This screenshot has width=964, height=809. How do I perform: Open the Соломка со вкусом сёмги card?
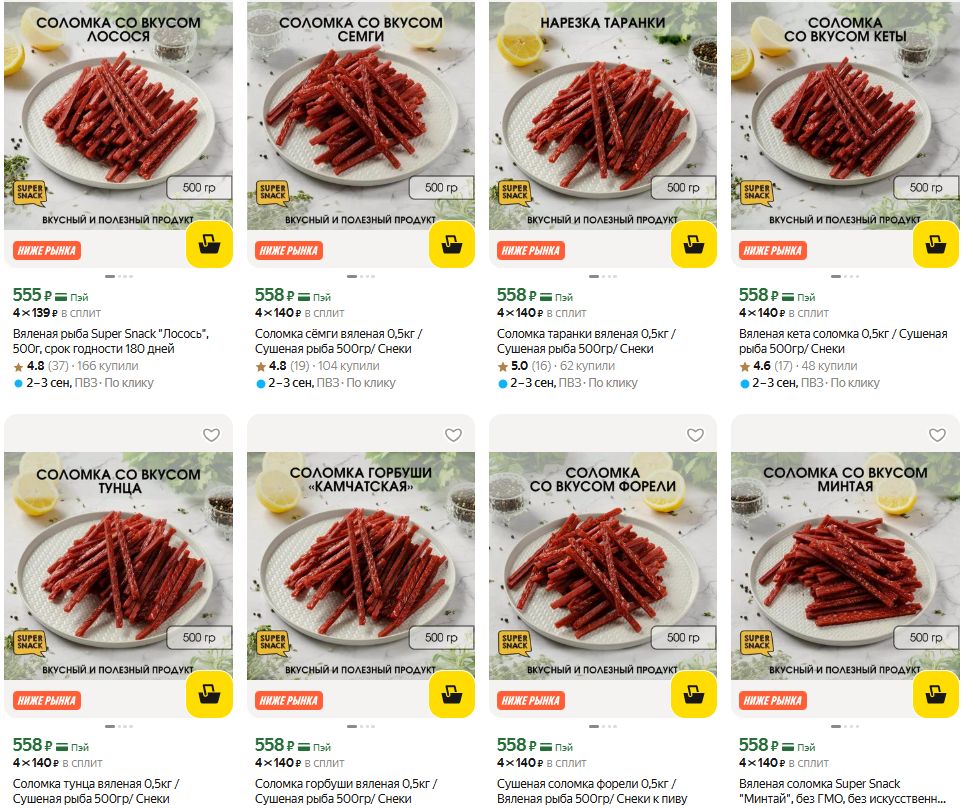click(x=360, y=116)
